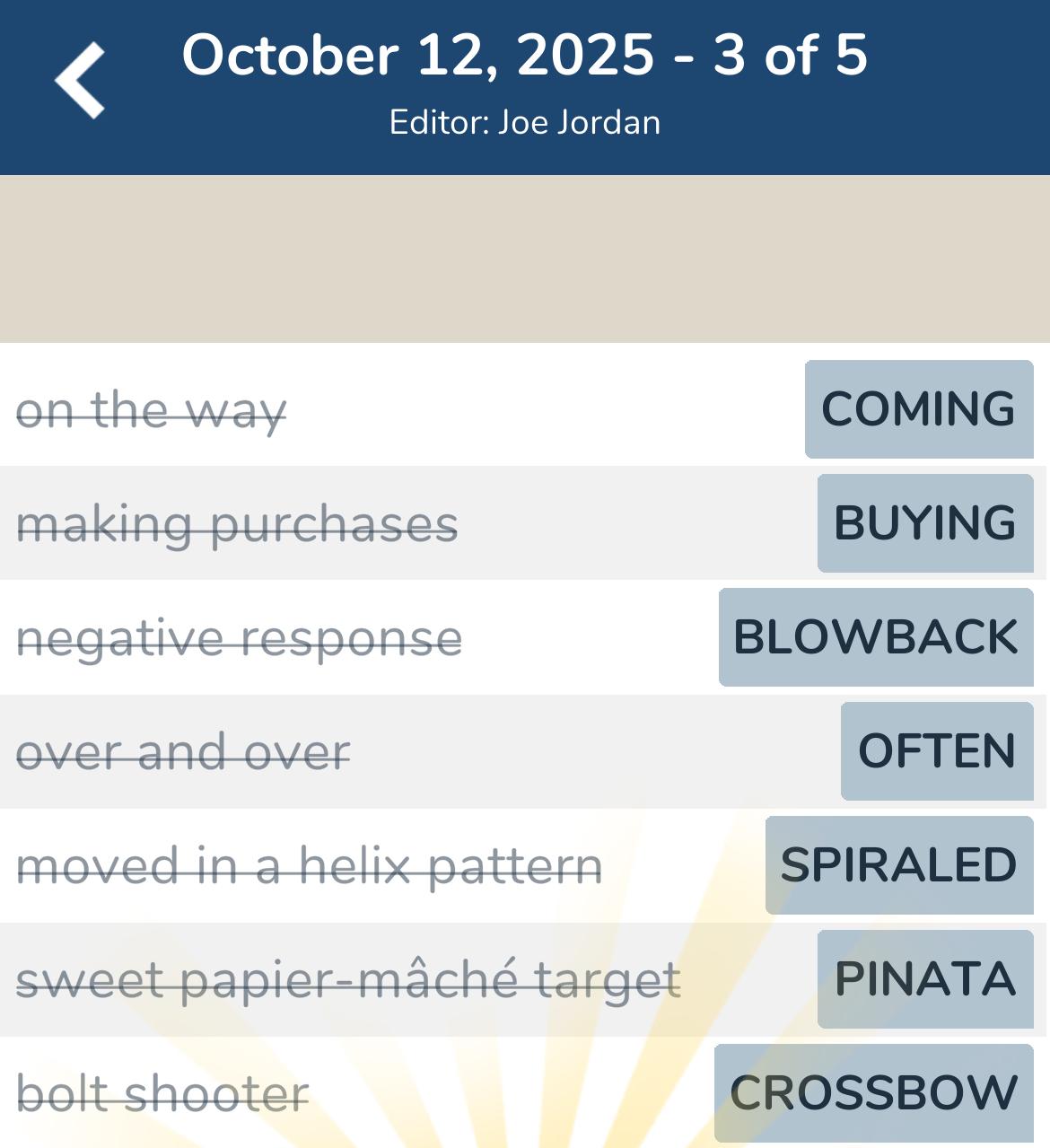1050x1148 pixels.
Task: Tap the SPIRALED answer tile
Action: (x=898, y=865)
